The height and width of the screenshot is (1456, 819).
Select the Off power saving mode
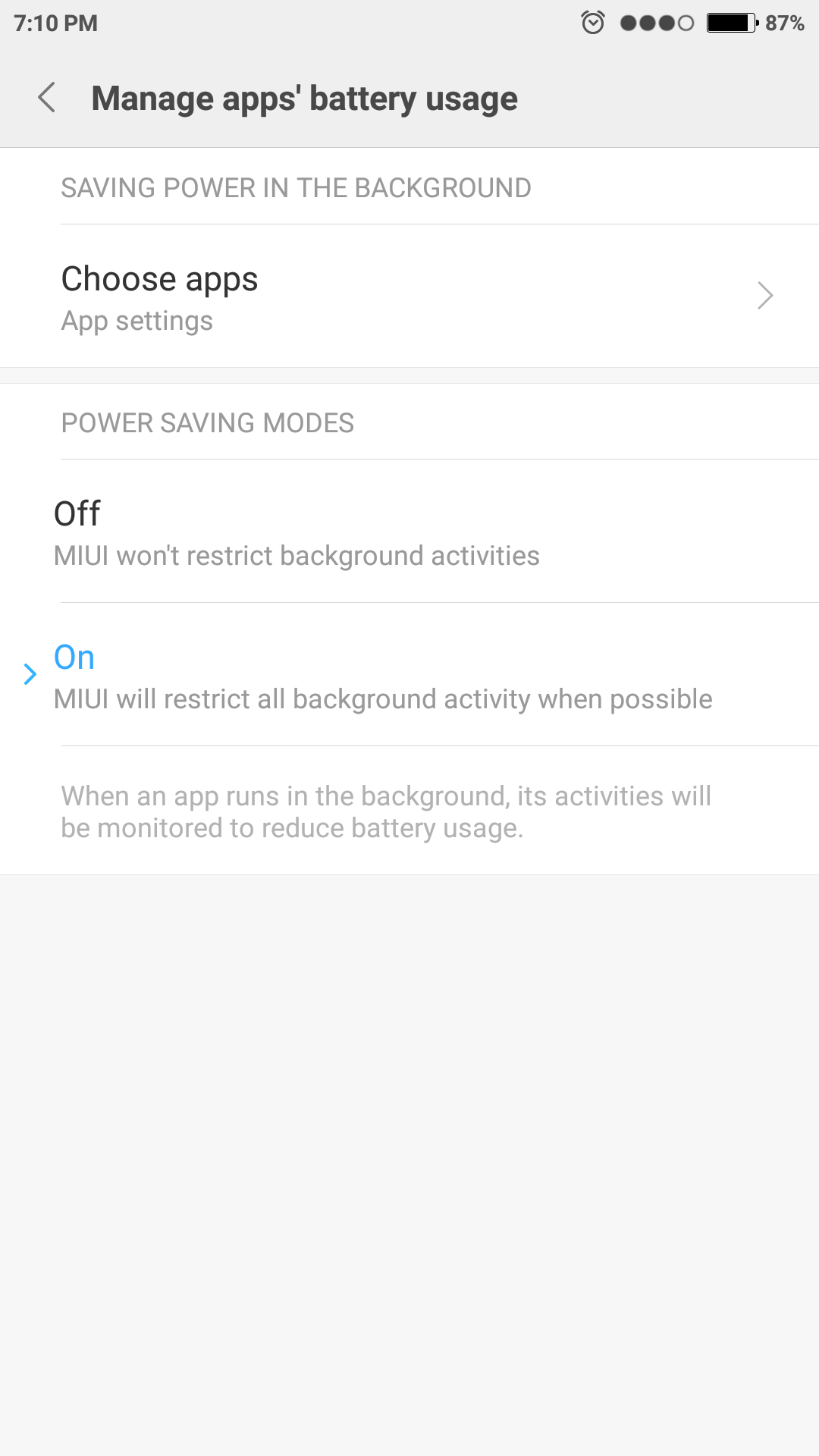pos(409,532)
